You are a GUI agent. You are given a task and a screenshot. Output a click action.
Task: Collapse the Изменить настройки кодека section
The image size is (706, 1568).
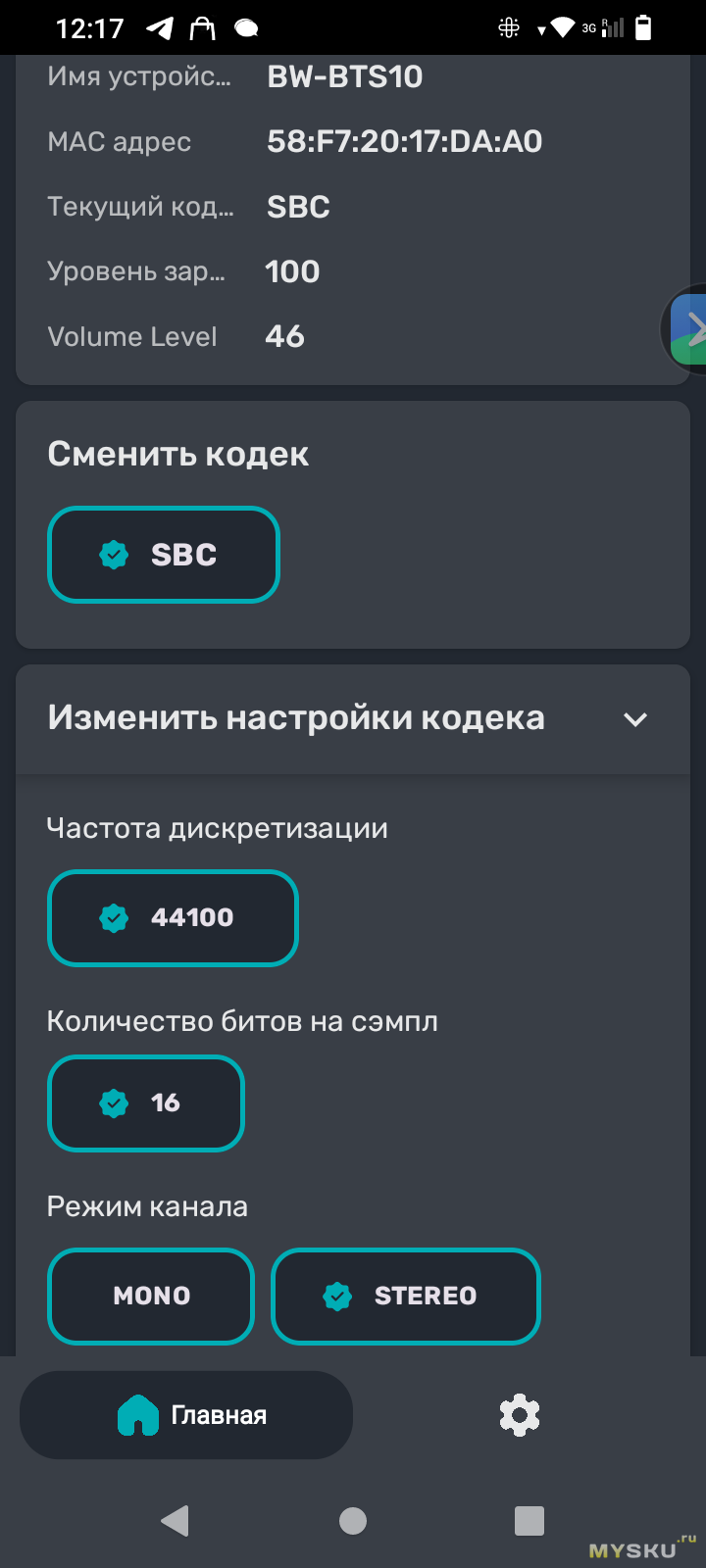(634, 719)
